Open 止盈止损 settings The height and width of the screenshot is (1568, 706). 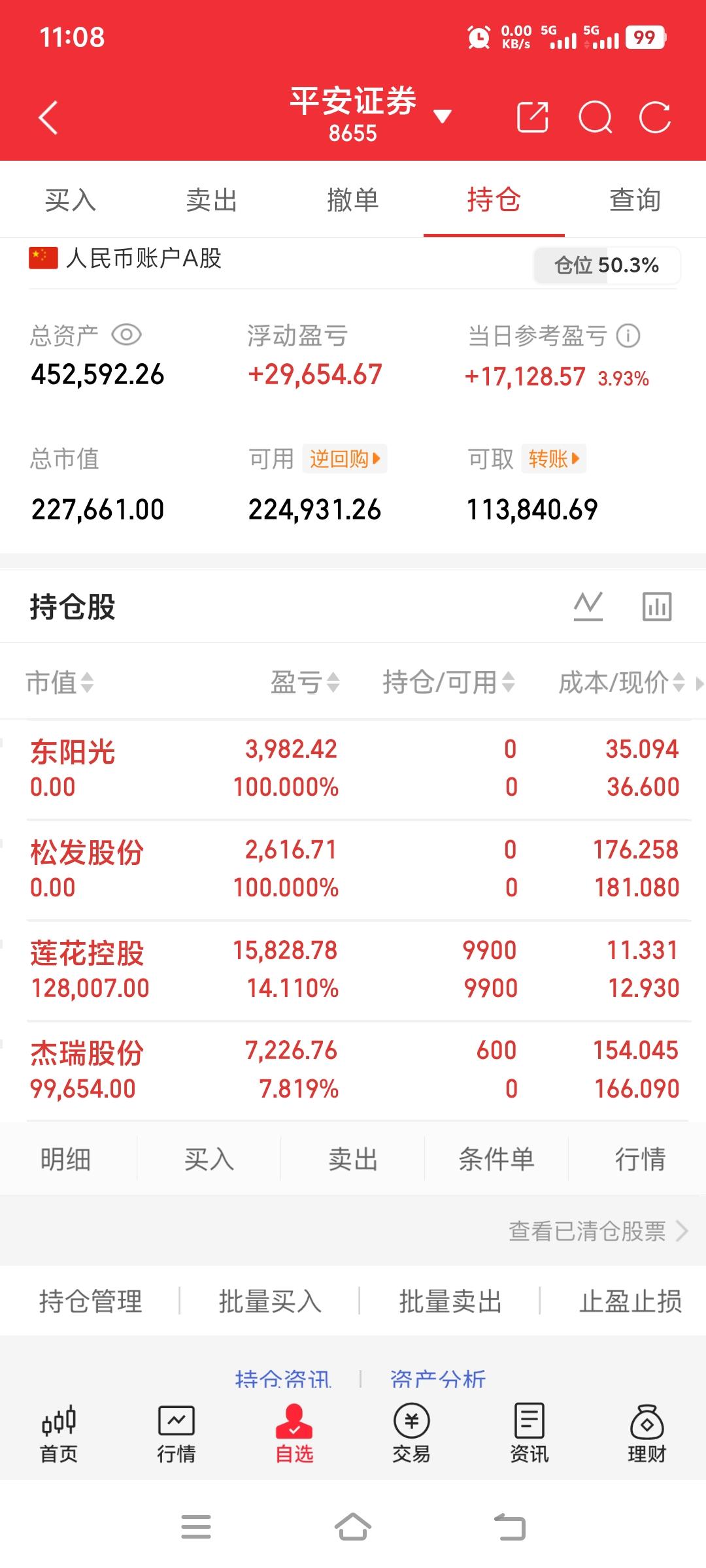pyautogui.click(x=631, y=1301)
